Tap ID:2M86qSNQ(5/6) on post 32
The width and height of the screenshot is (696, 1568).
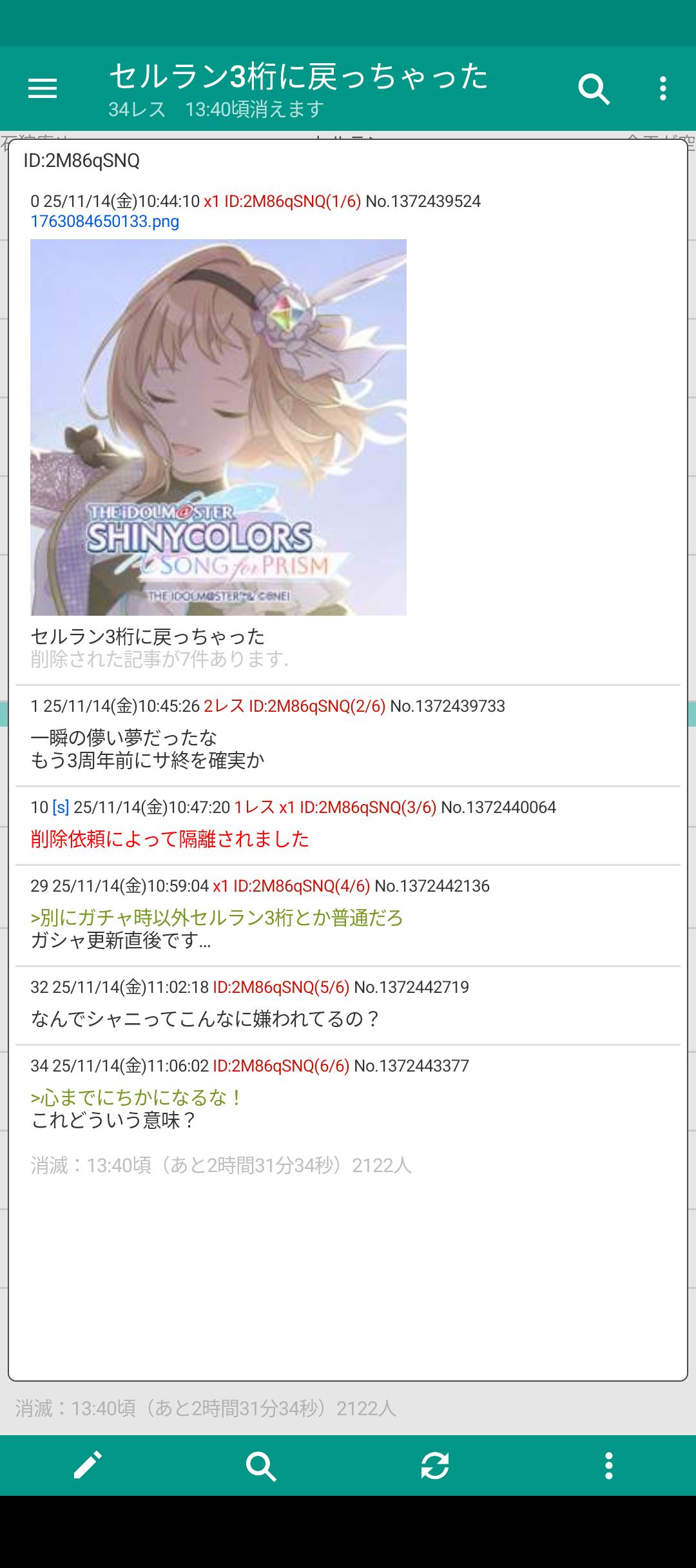click(x=281, y=987)
